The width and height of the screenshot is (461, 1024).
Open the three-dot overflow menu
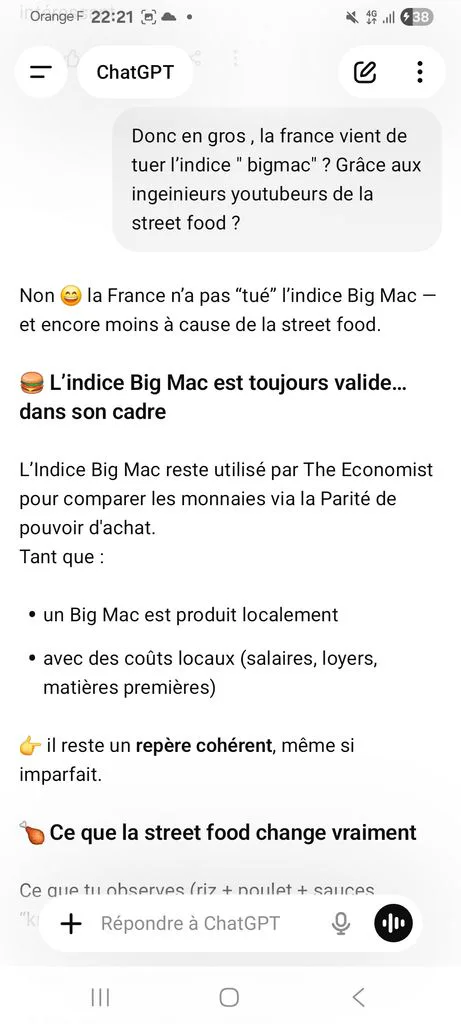(x=420, y=72)
